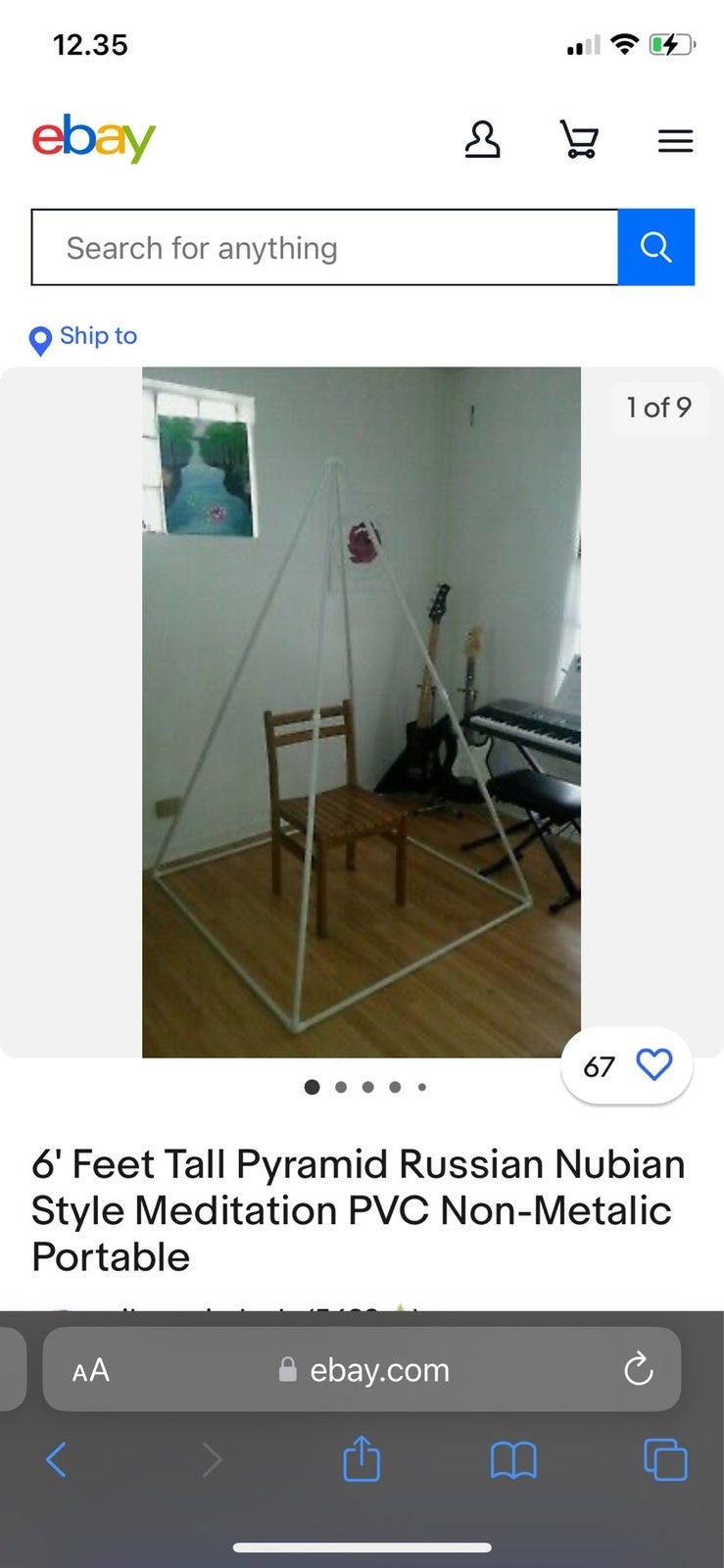Viewport: 724px width, 1568px height.
Task: Submit search with the magnifier button
Action: point(655,247)
